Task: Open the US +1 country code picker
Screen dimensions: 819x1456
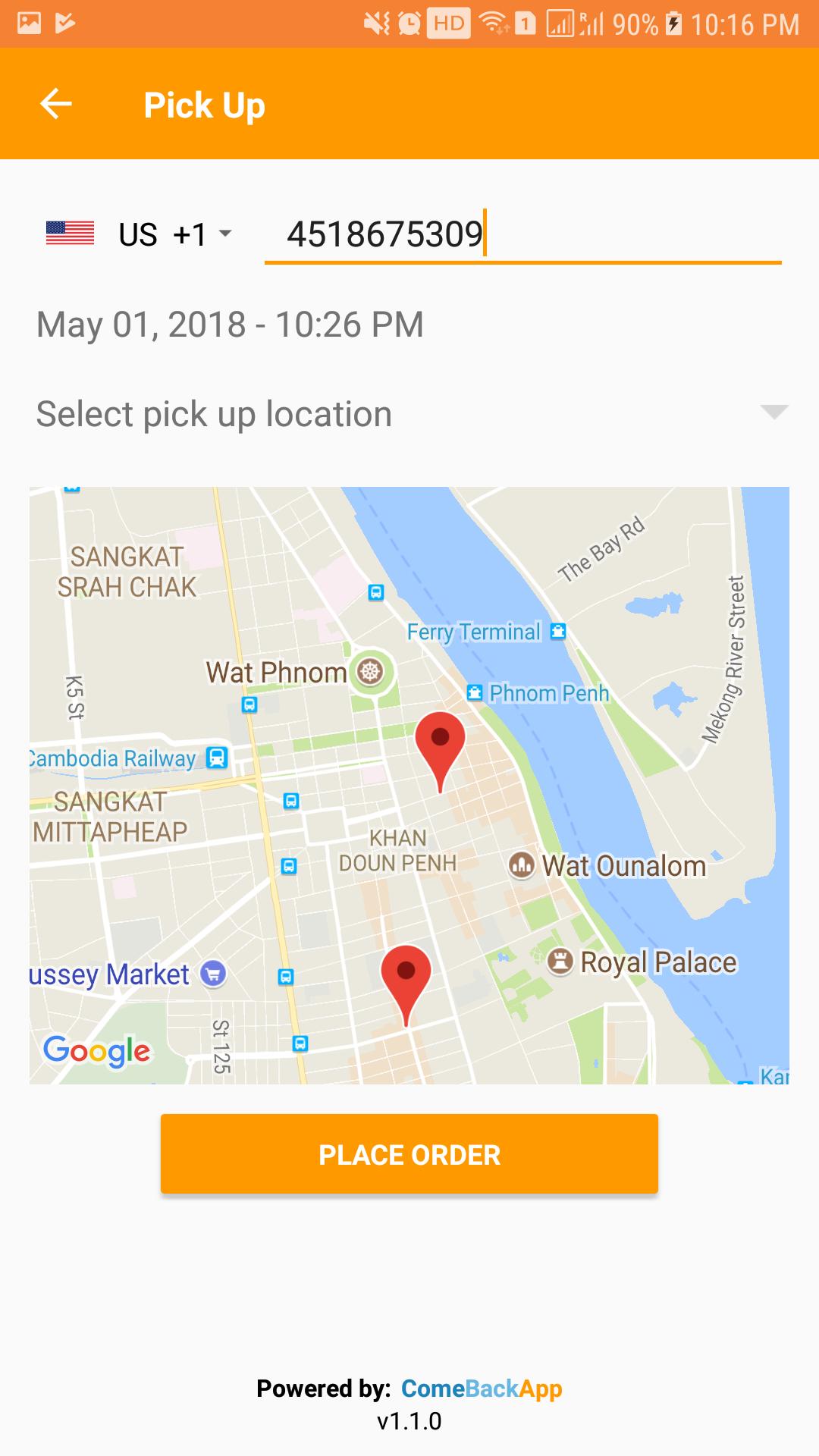Action: pyautogui.click(x=140, y=234)
